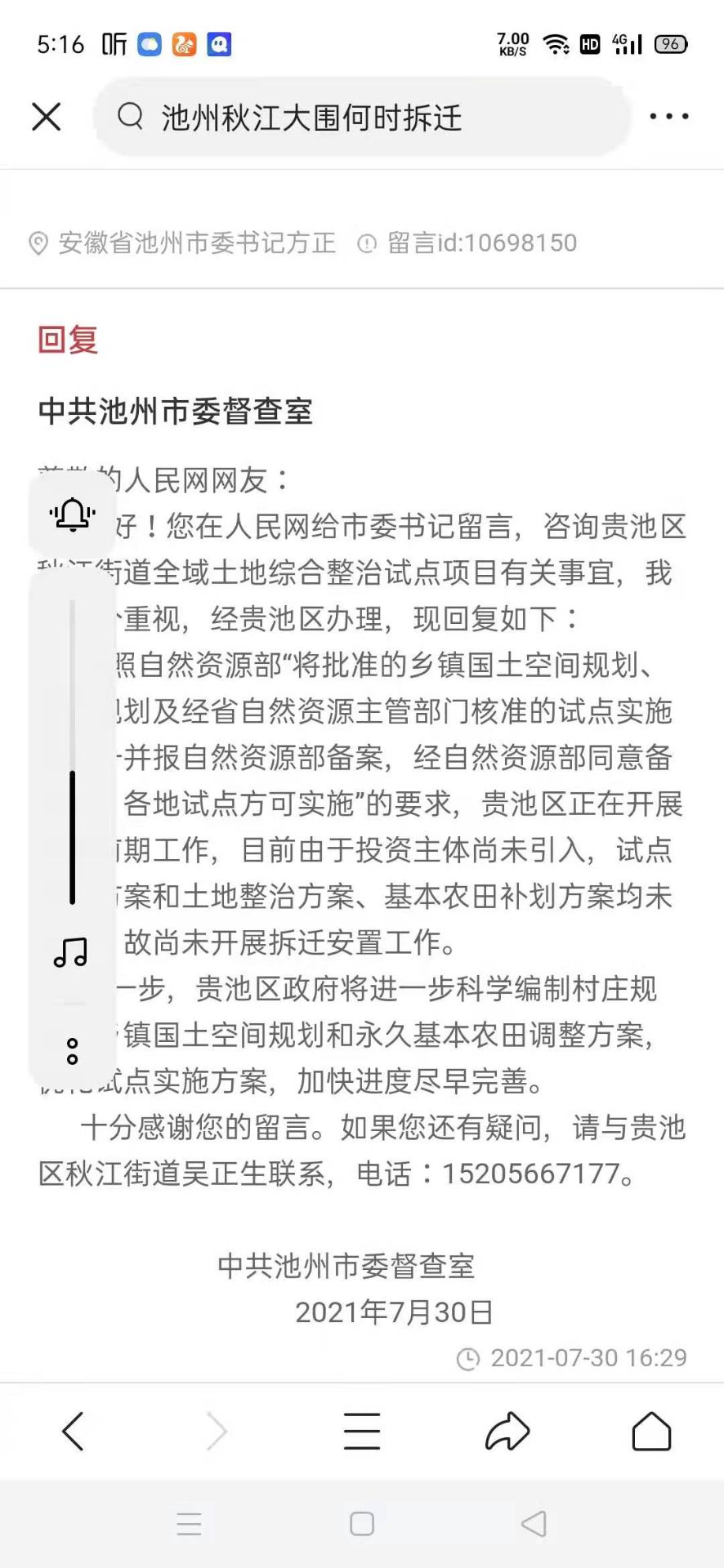Go to the browser home page

point(651,1432)
